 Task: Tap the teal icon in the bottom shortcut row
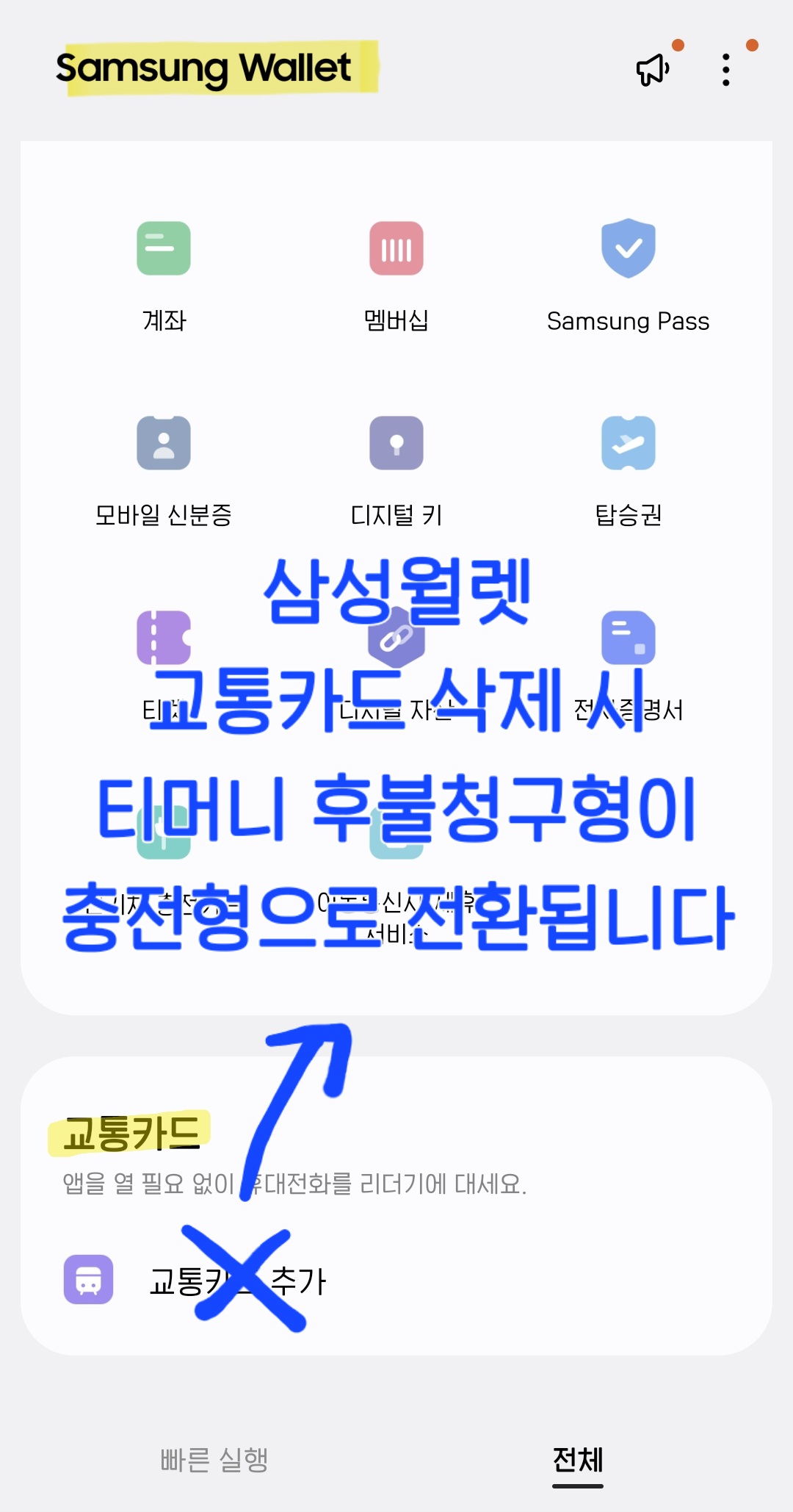163,832
